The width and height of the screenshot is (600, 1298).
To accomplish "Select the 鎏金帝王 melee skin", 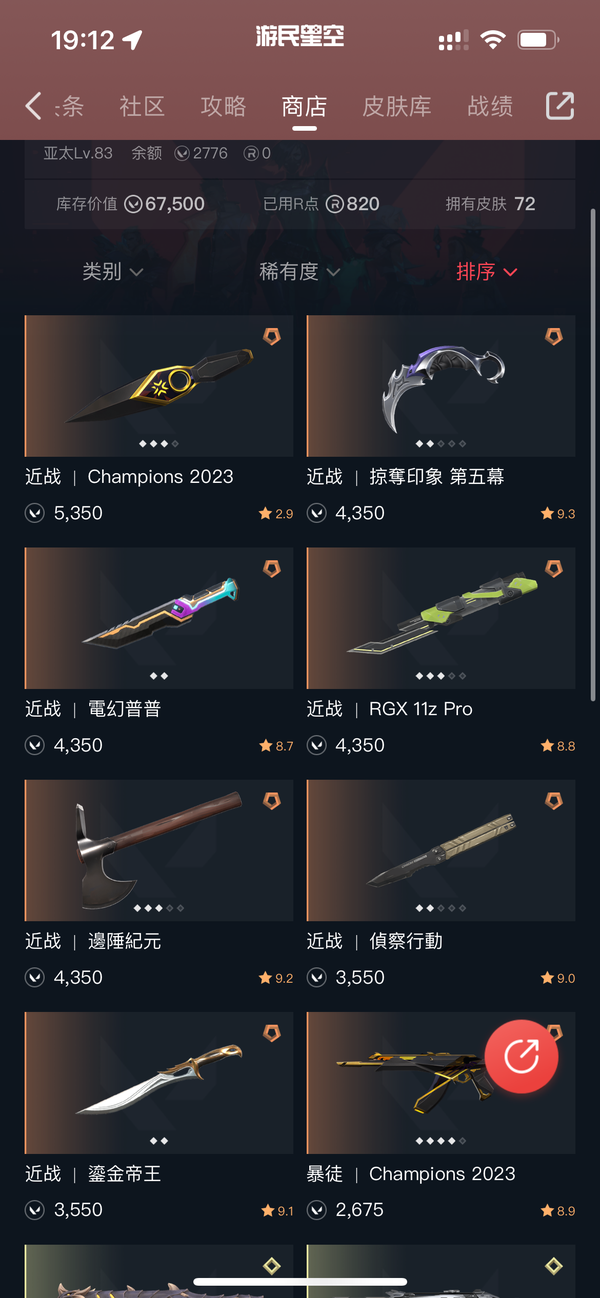I will coord(159,1083).
